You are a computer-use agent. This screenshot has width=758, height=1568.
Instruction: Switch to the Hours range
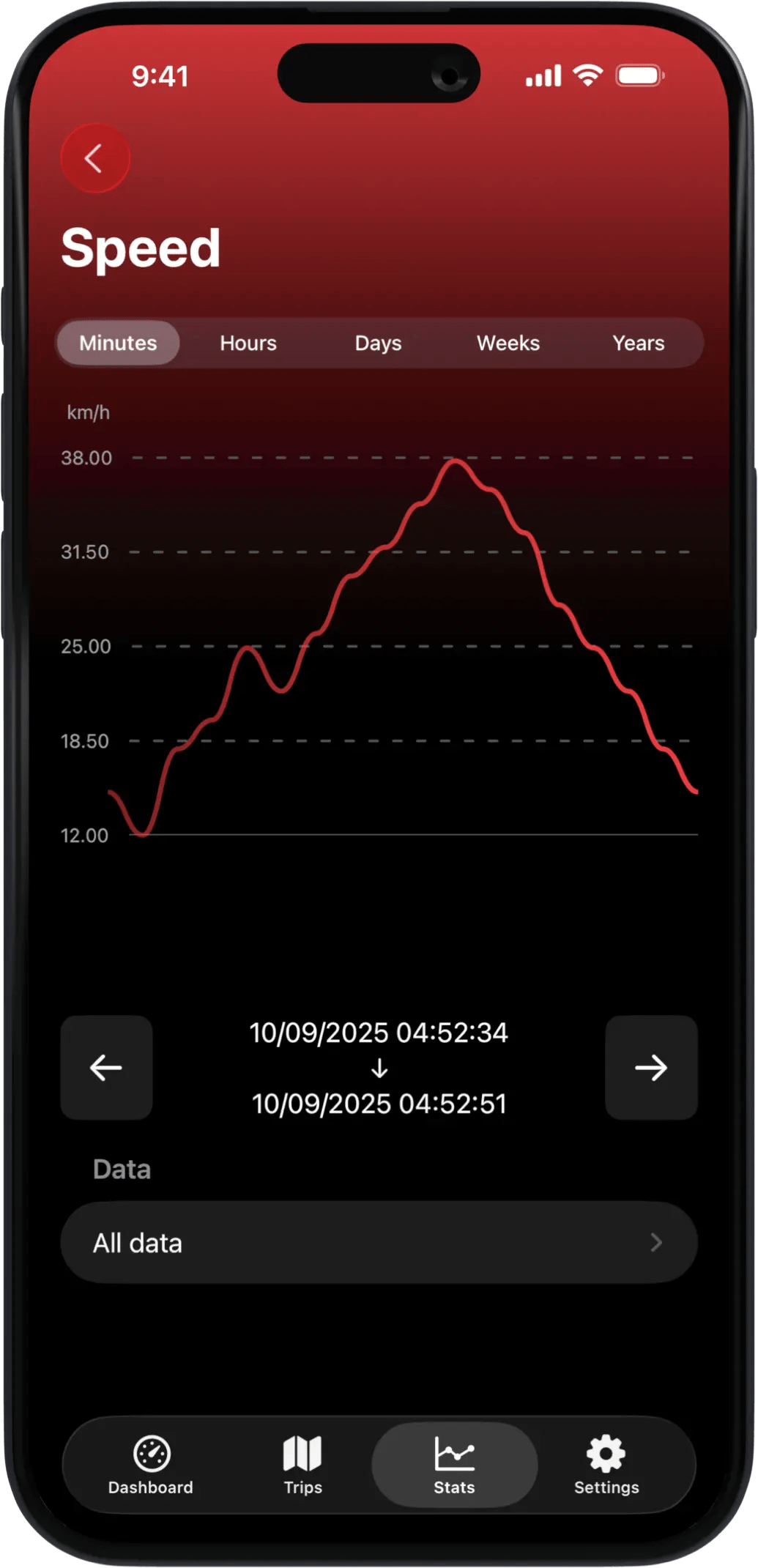point(248,343)
